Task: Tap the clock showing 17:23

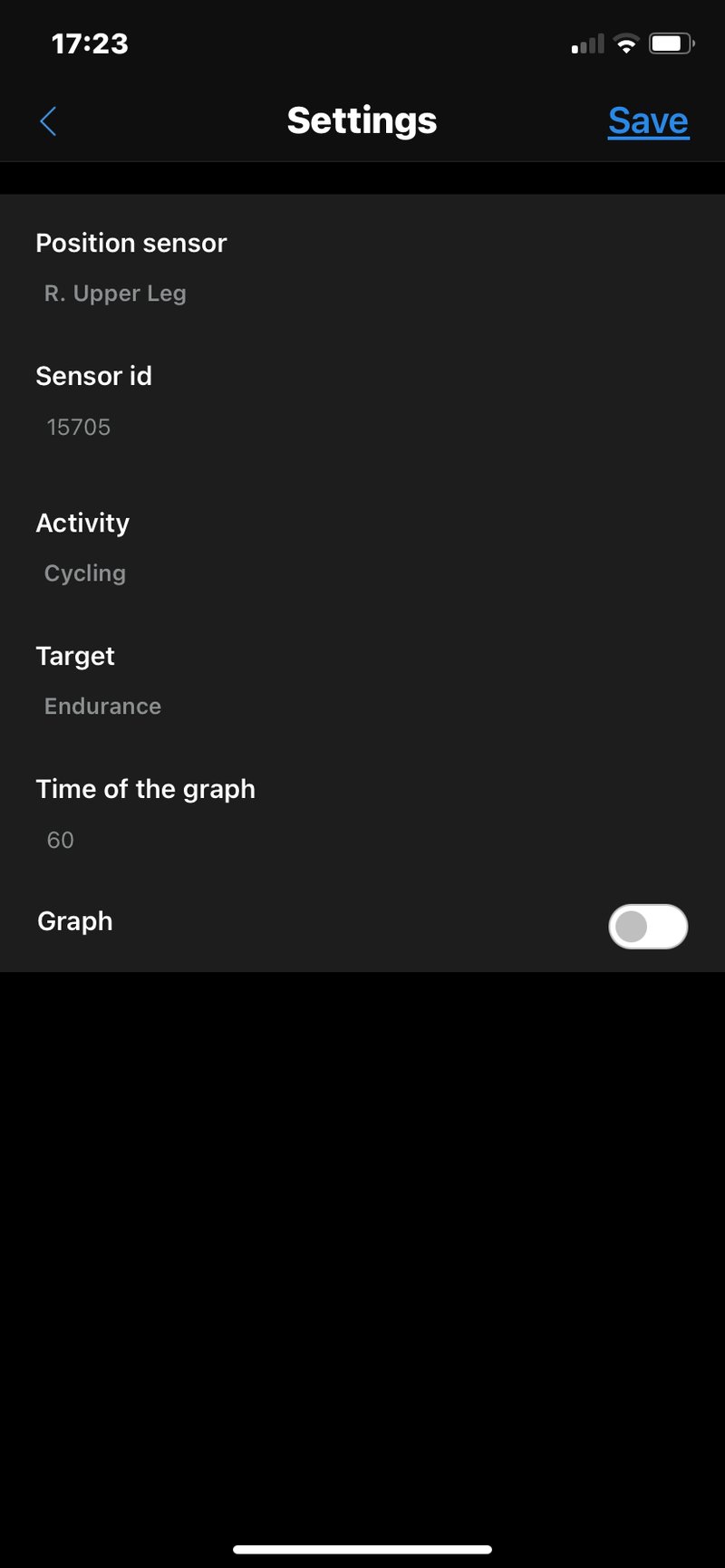Action: [x=89, y=43]
